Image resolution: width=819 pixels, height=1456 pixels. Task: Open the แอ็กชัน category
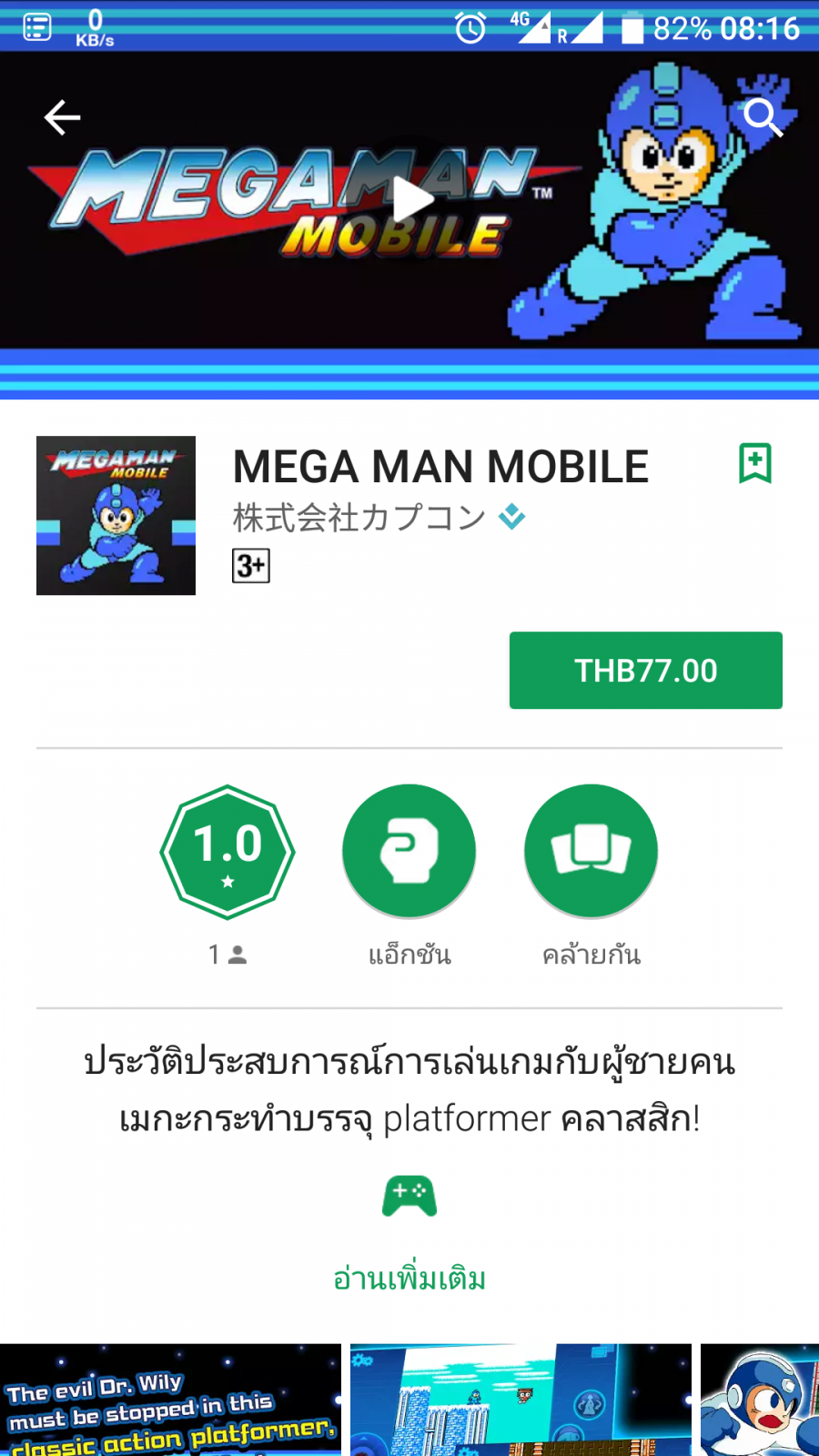(x=409, y=853)
